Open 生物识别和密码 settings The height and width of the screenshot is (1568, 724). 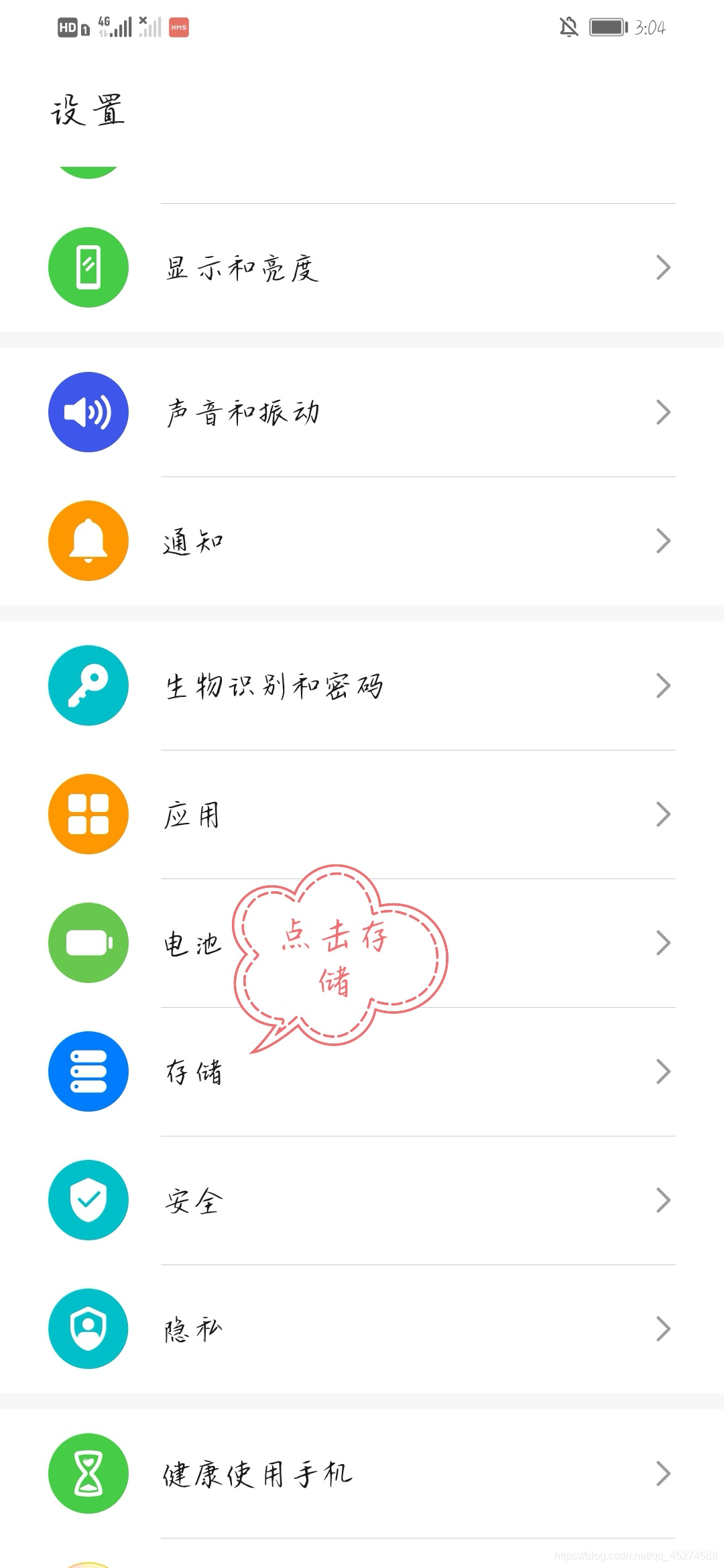pyautogui.click(x=362, y=685)
